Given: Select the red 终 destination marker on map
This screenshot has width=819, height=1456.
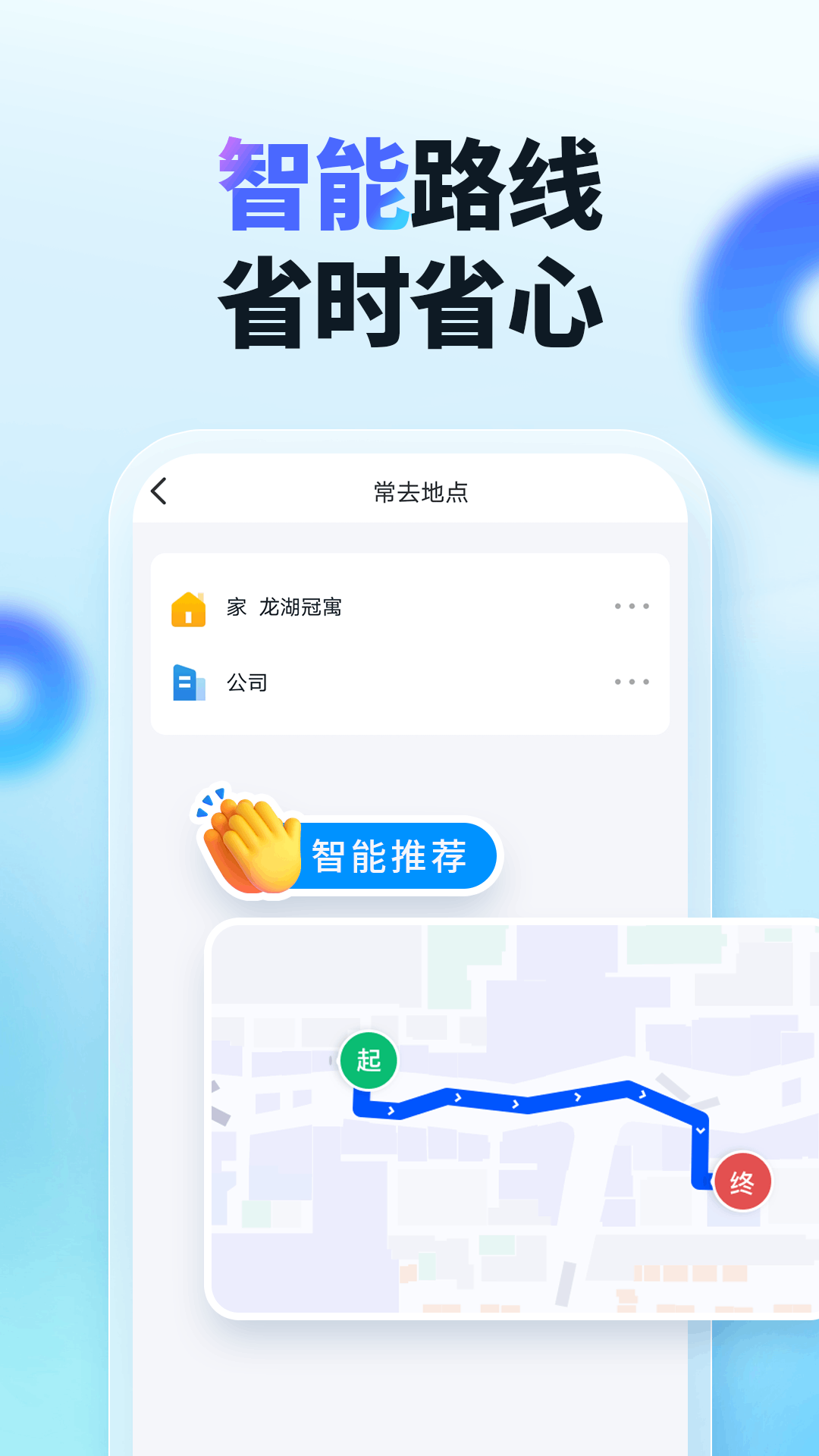Looking at the screenshot, I should [x=743, y=1181].
